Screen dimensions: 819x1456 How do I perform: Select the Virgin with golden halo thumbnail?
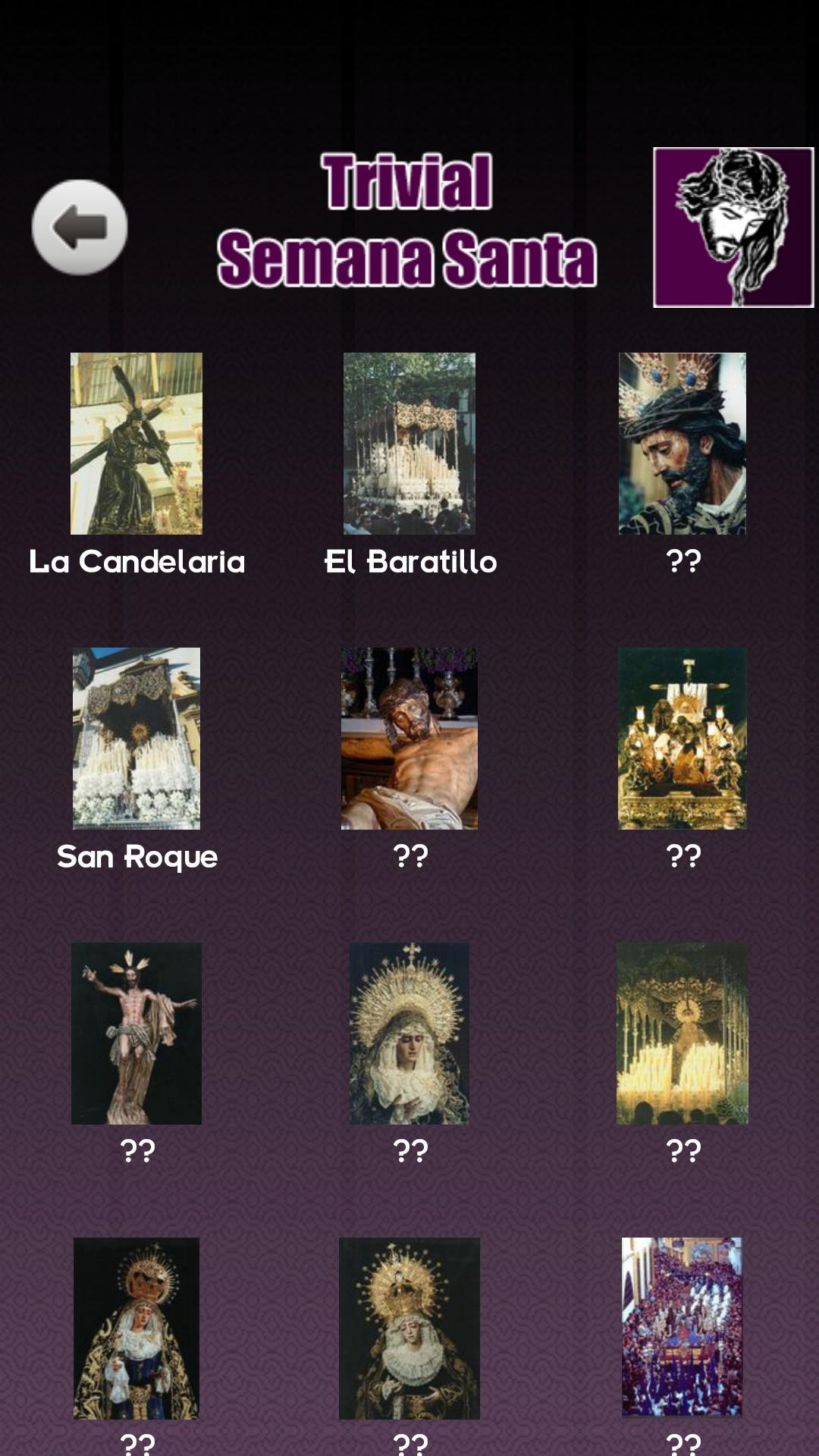coord(411,1030)
